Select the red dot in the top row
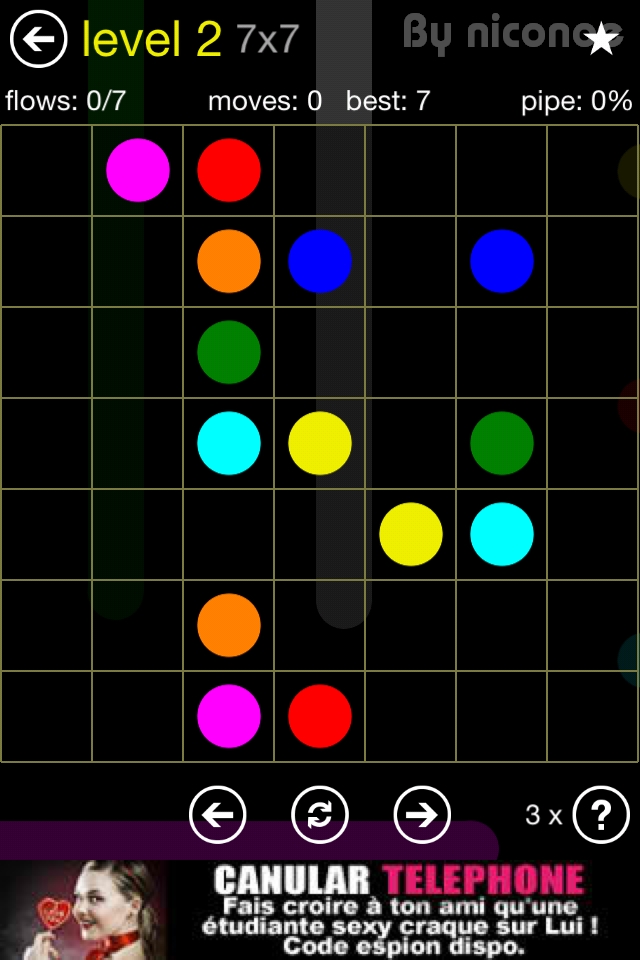 (x=229, y=170)
